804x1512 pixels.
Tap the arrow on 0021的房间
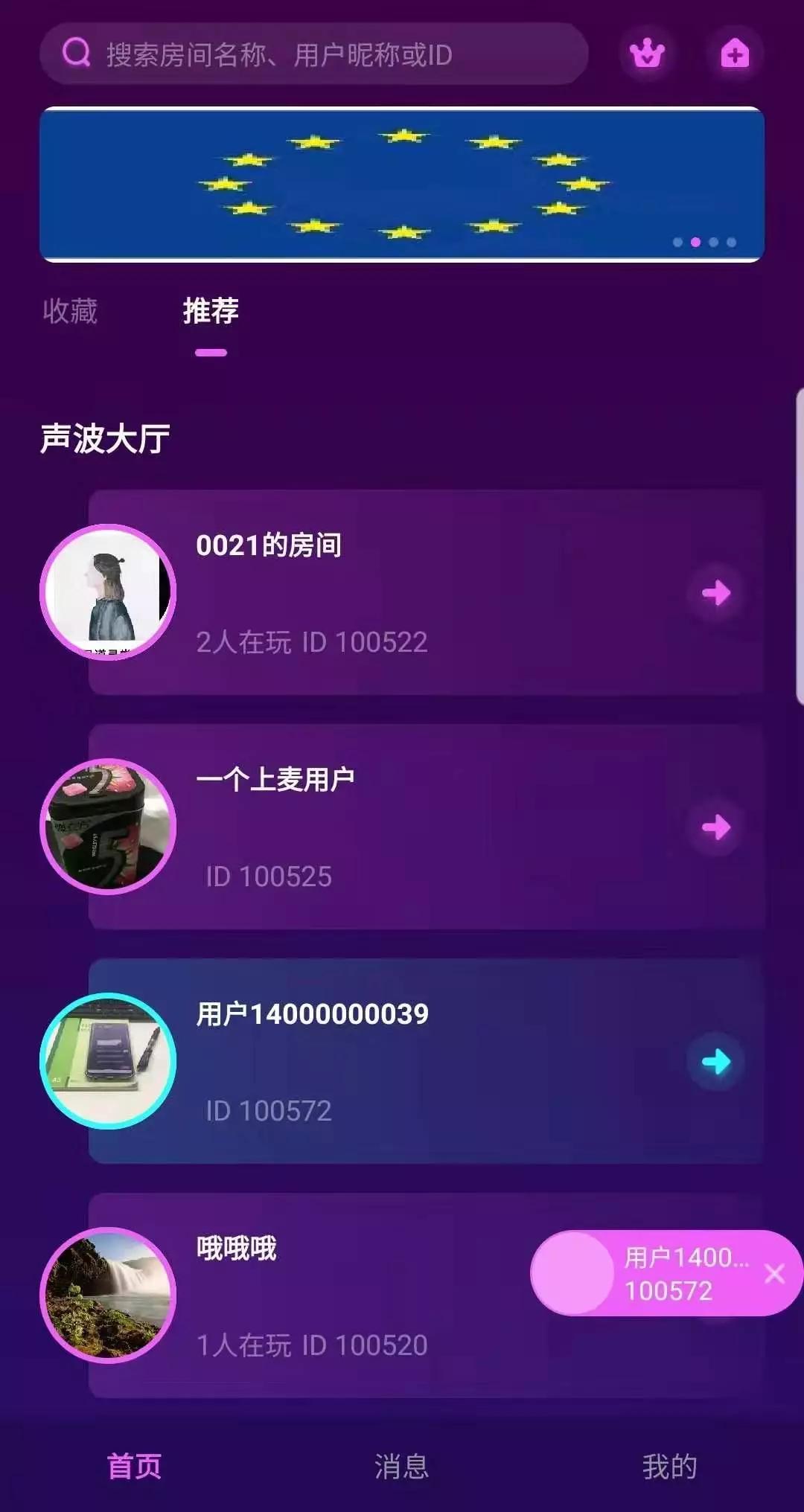click(716, 593)
